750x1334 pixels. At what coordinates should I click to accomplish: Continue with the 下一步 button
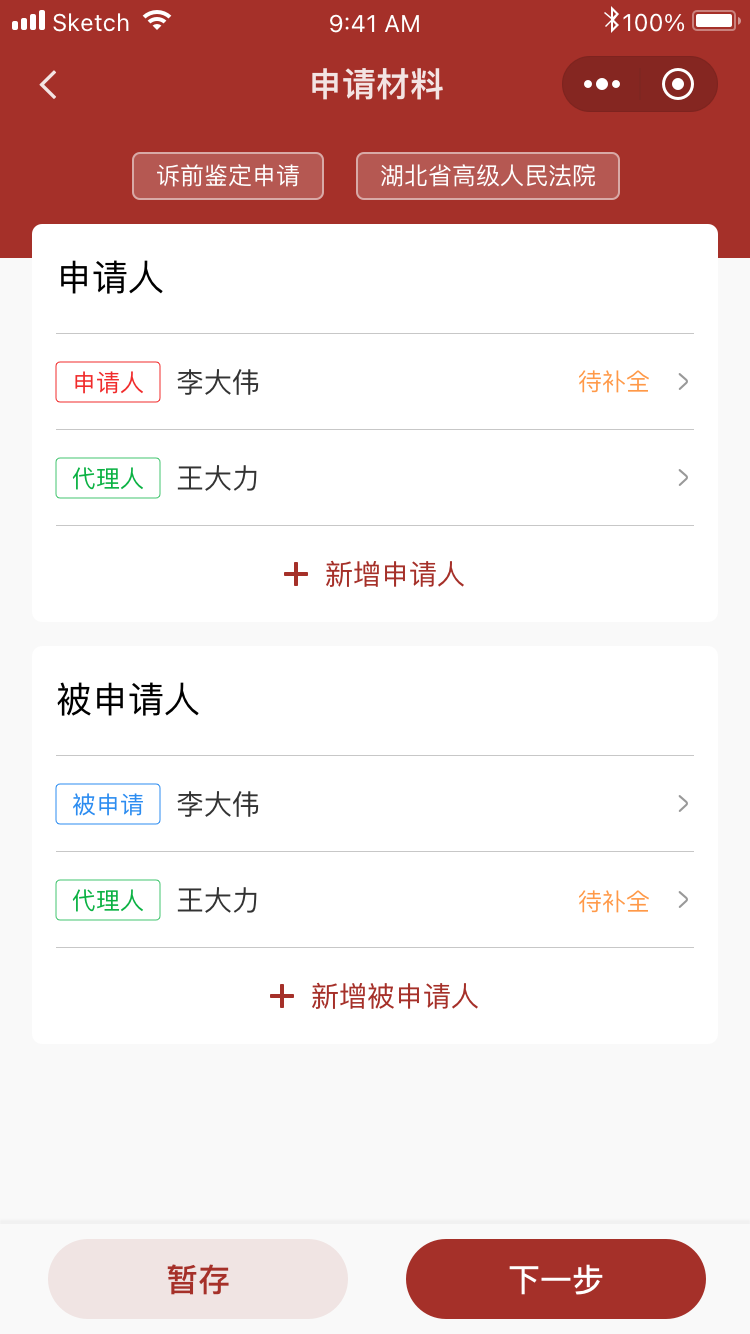click(556, 1279)
